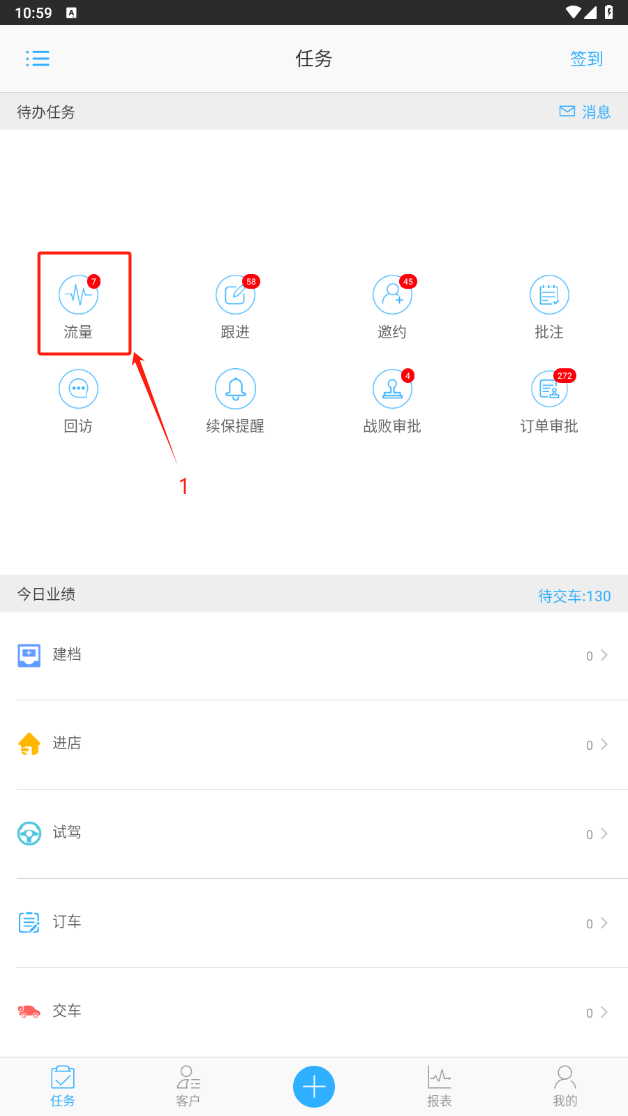Open the 建档 performance row

(x=314, y=656)
